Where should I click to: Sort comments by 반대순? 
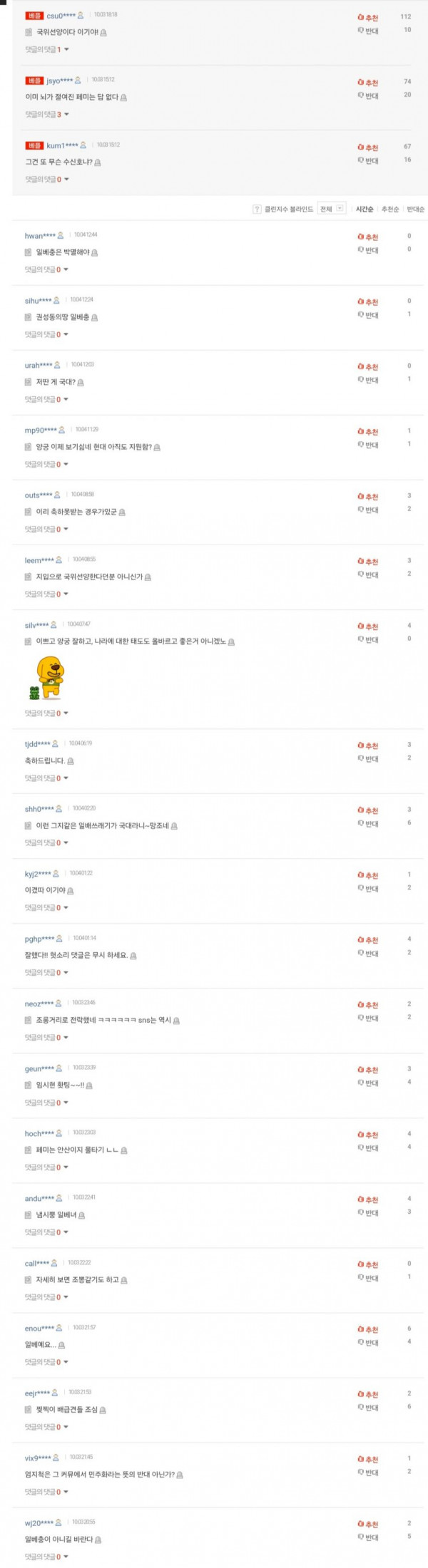tap(416, 209)
